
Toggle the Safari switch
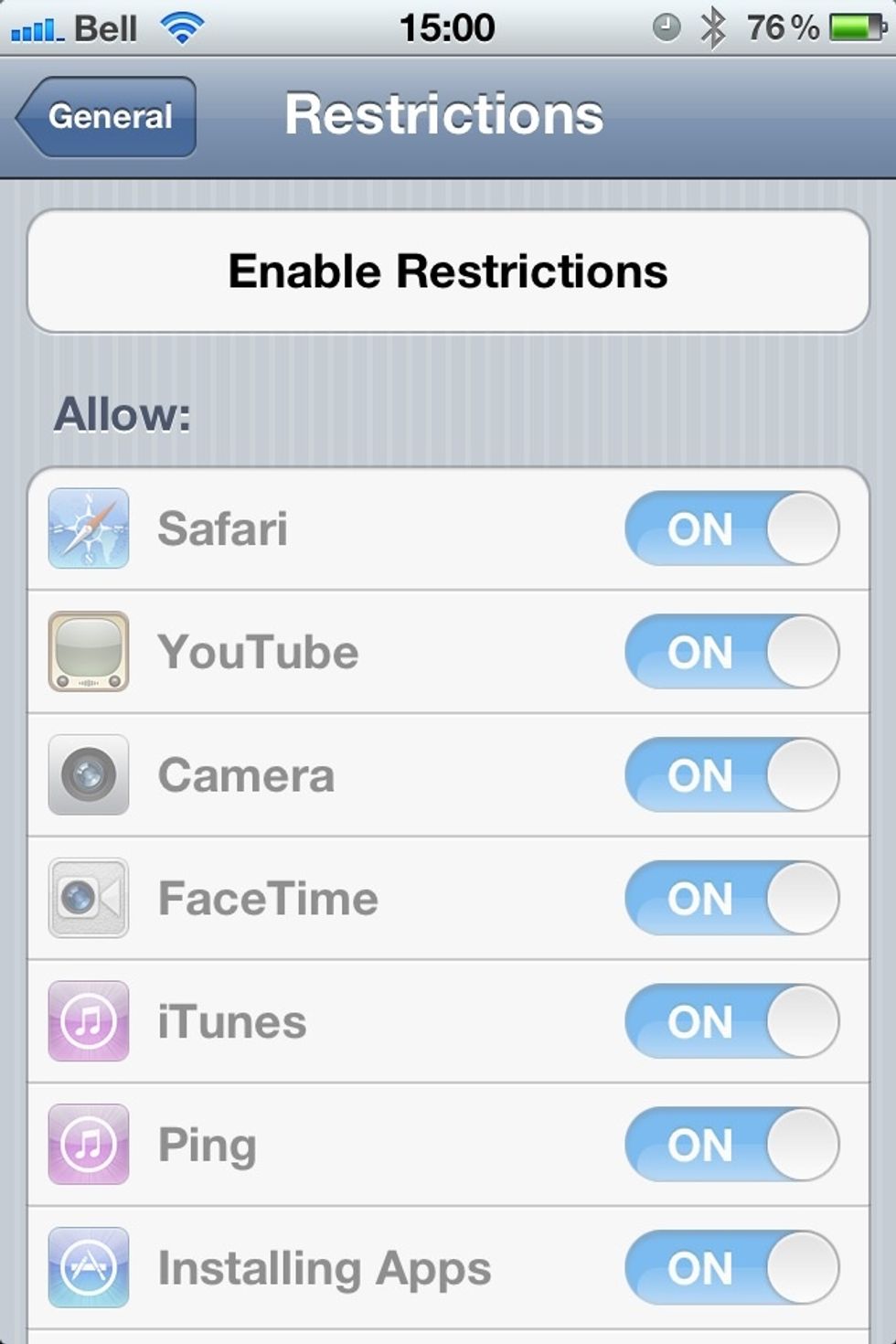point(731,528)
